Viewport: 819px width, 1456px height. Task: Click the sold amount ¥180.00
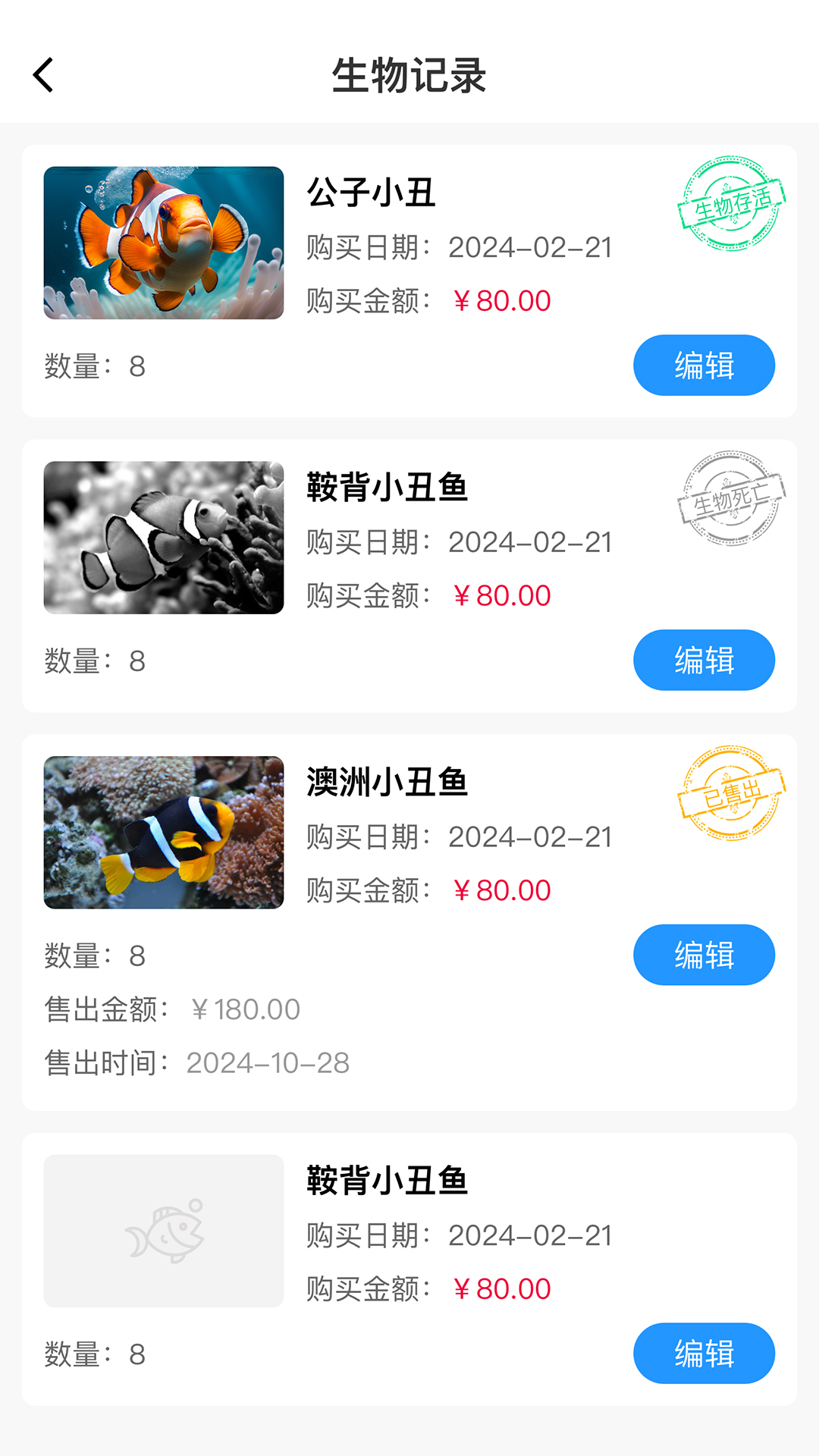pyautogui.click(x=244, y=1009)
